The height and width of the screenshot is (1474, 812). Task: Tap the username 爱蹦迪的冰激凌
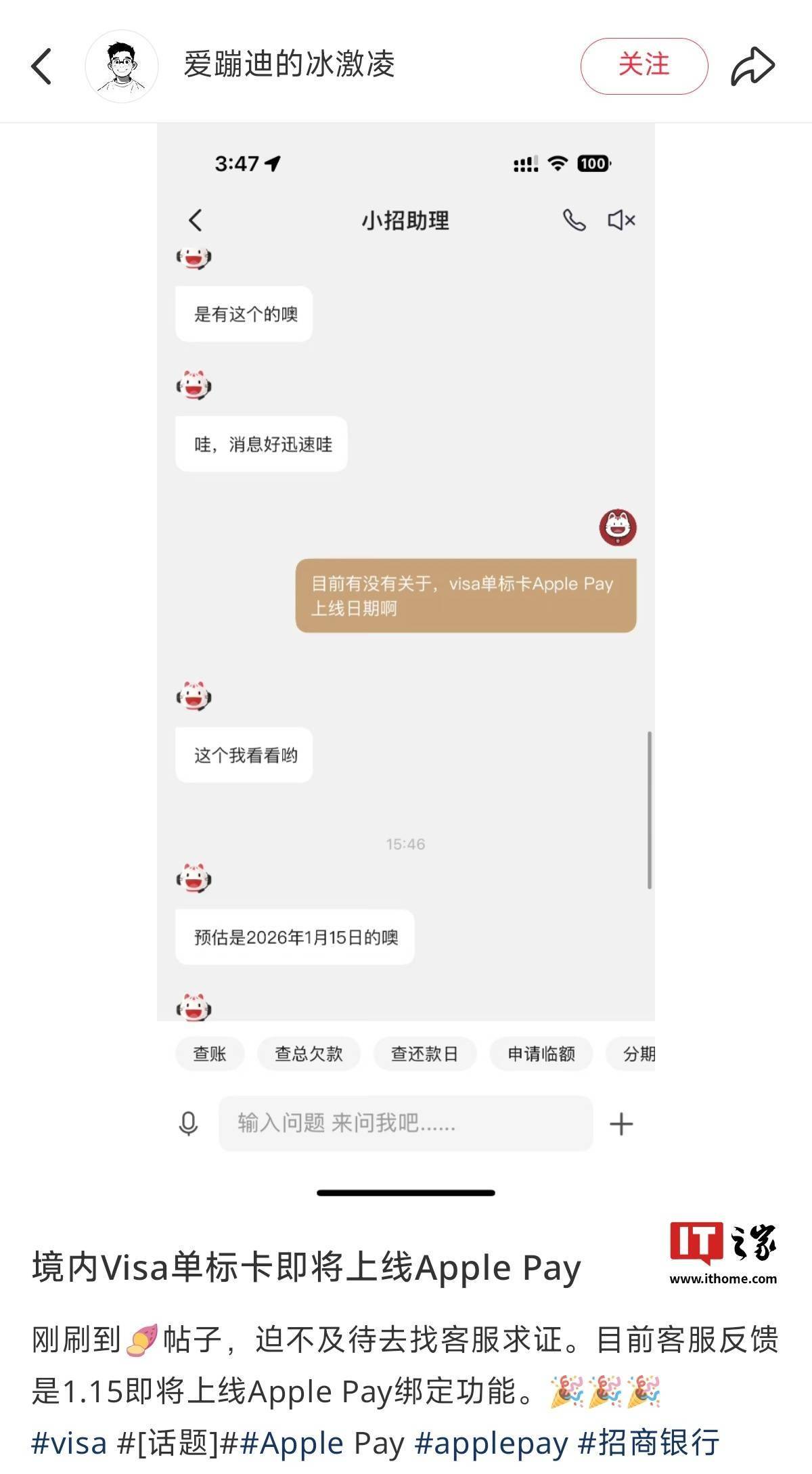pyautogui.click(x=289, y=66)
